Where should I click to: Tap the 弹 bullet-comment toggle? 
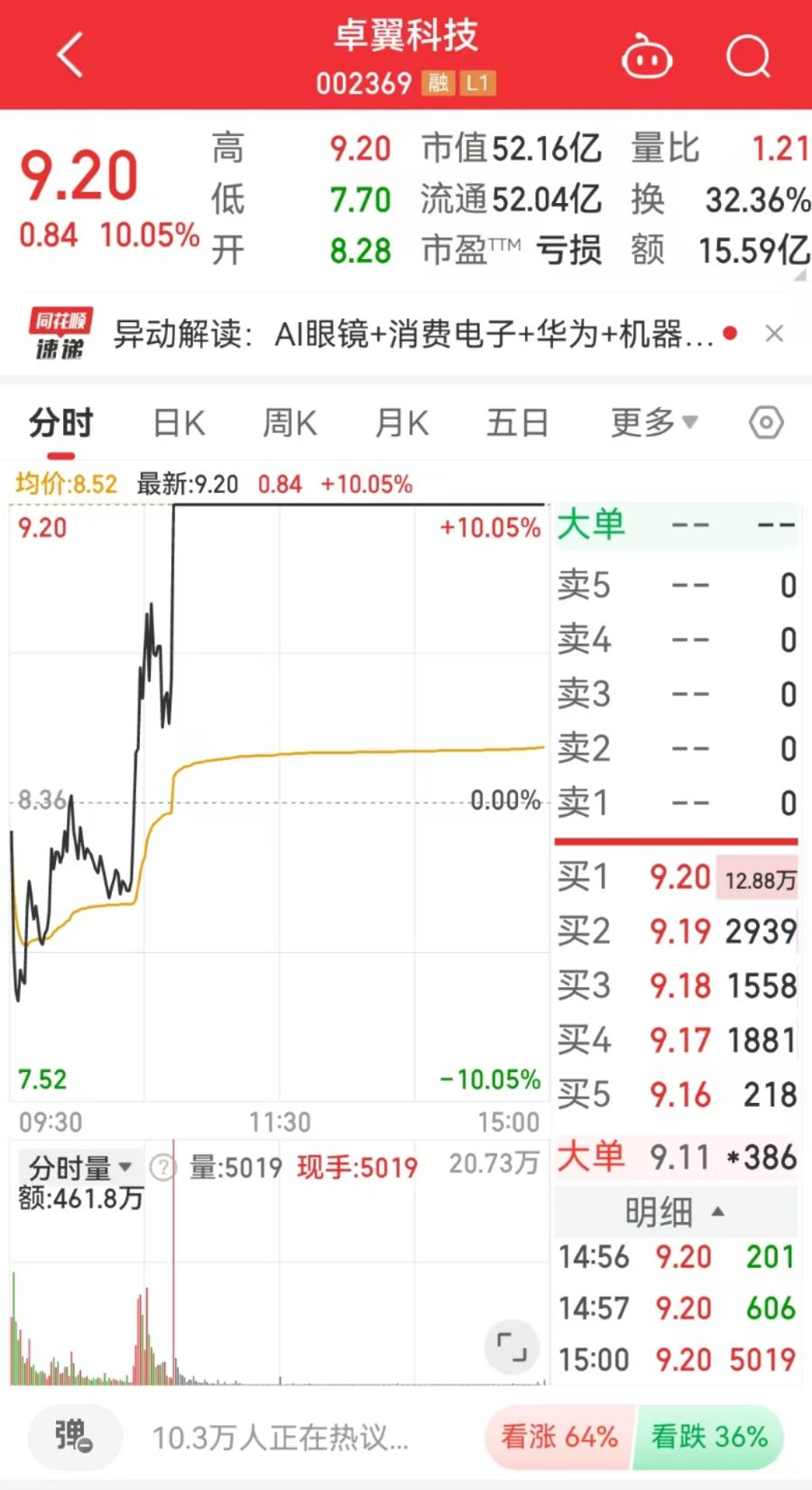point(74,1436)
